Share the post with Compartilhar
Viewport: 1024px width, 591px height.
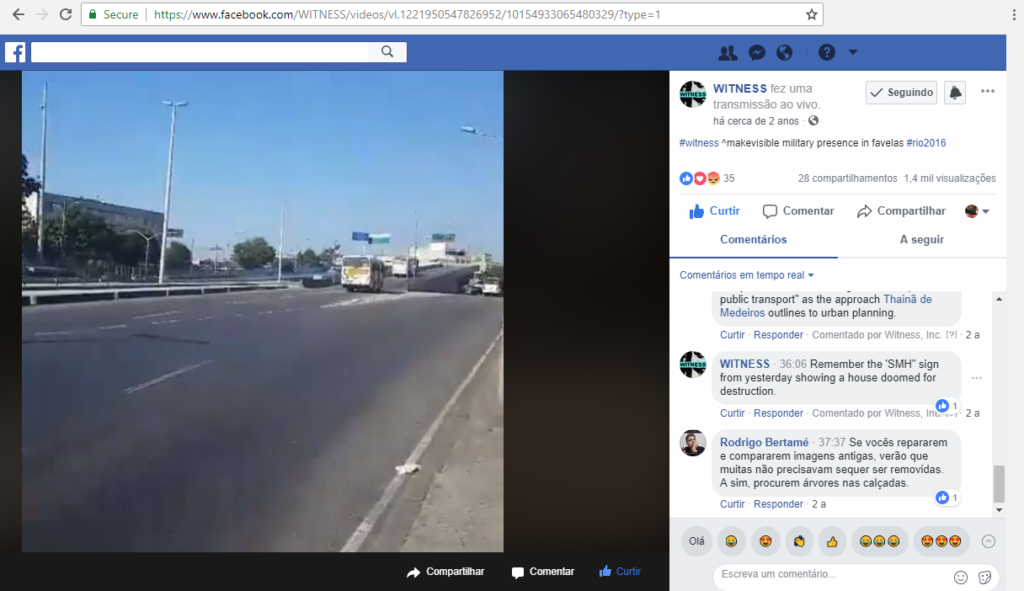[x=901, y=211]
